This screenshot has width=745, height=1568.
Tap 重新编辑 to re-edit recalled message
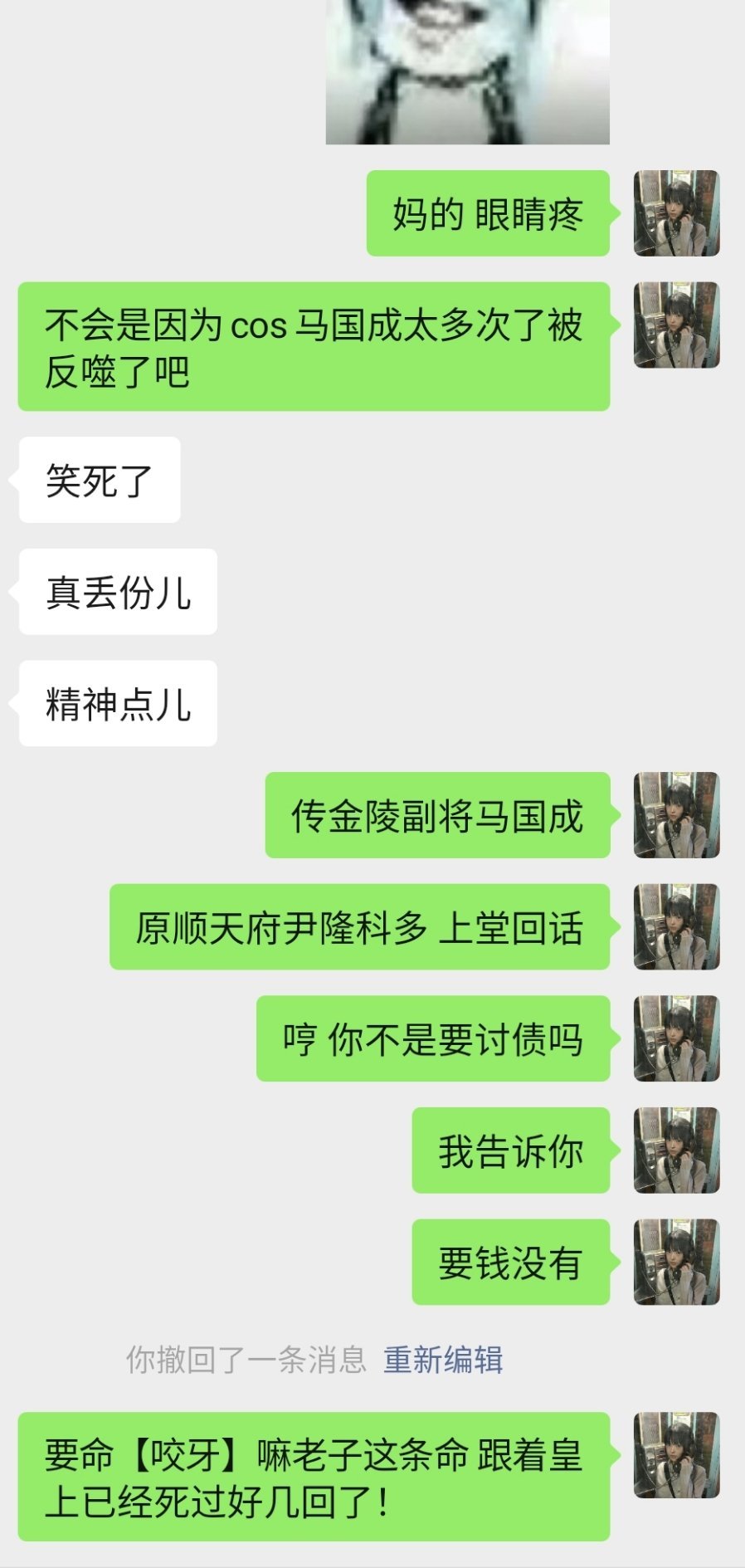point(443,1360)
